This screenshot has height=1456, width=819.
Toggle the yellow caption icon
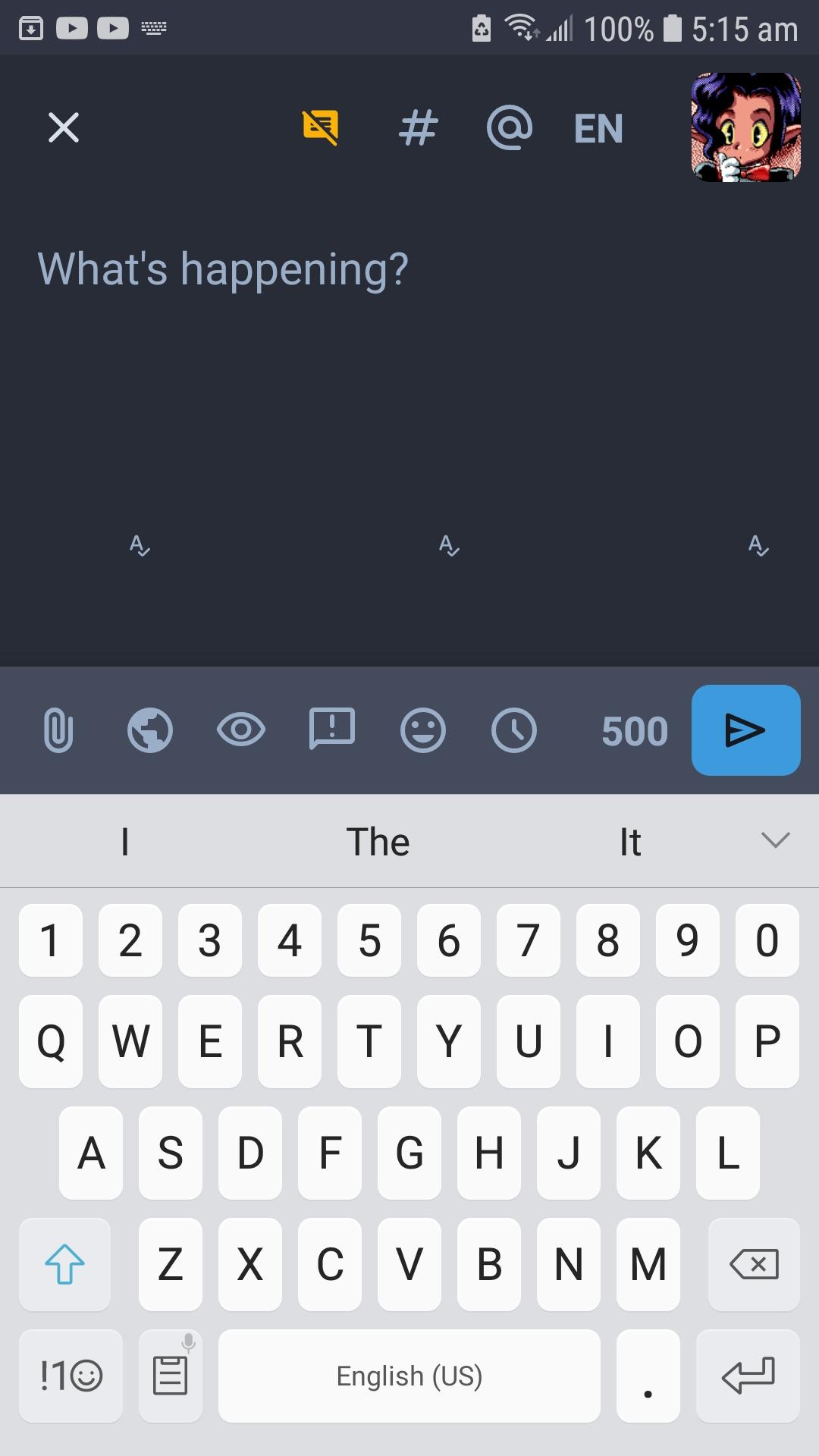(321, 127)
